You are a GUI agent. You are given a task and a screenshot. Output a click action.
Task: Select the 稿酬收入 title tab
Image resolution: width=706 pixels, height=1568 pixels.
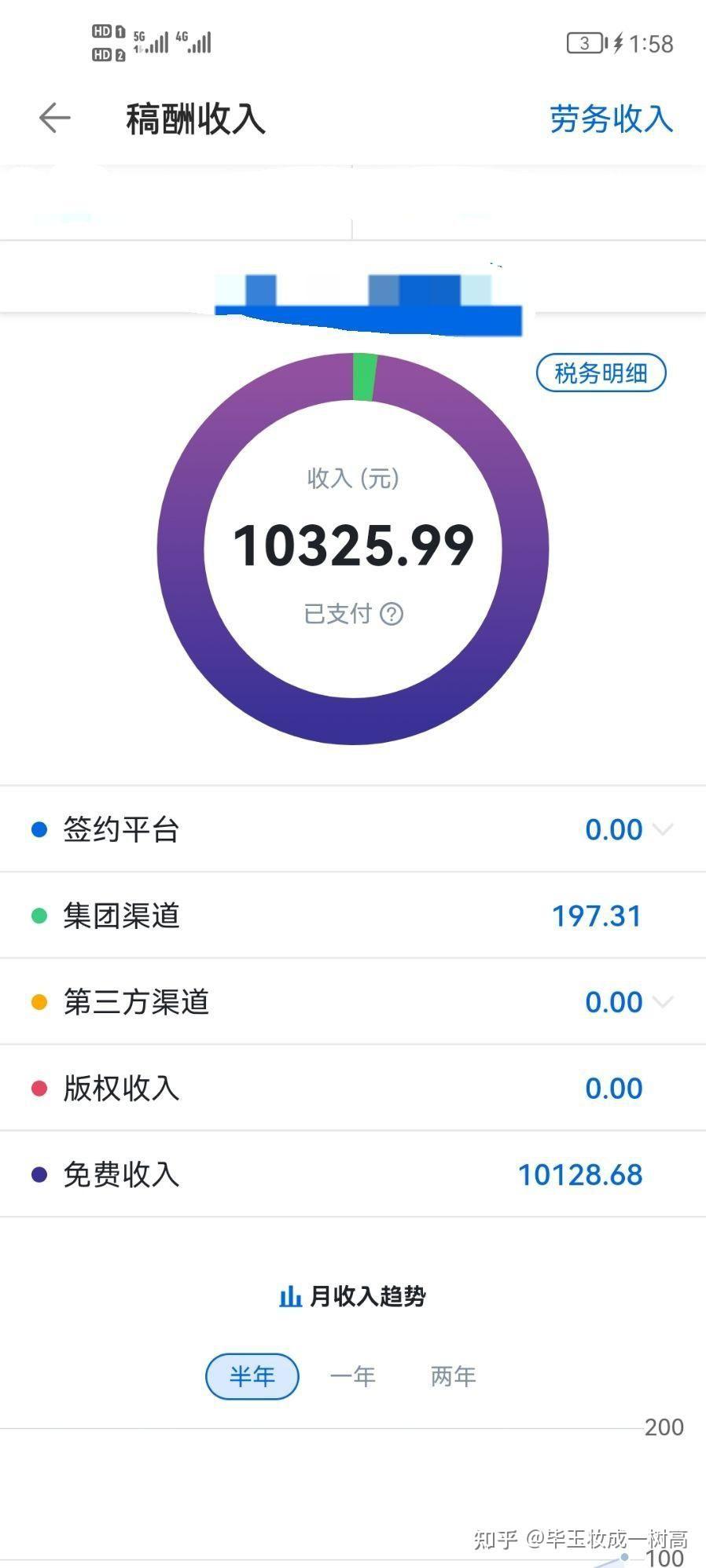coord(194,119)
